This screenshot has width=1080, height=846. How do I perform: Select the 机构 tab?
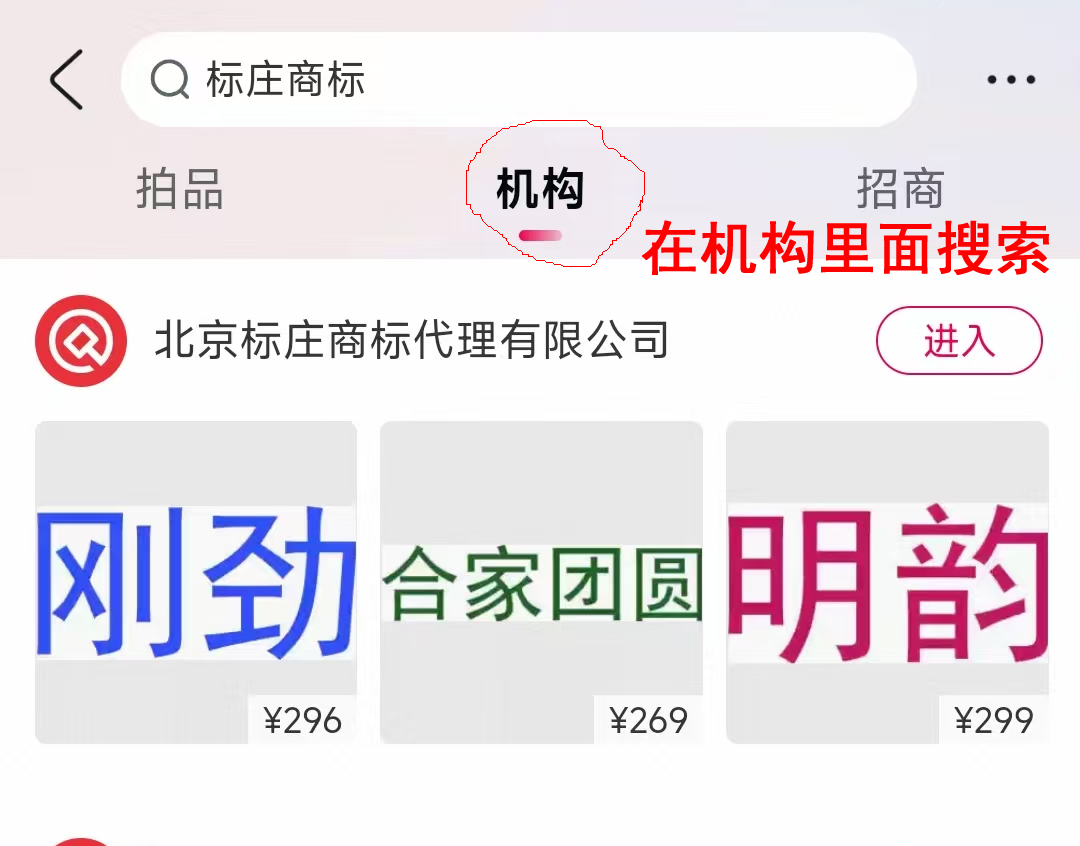(x=540, y=189)
